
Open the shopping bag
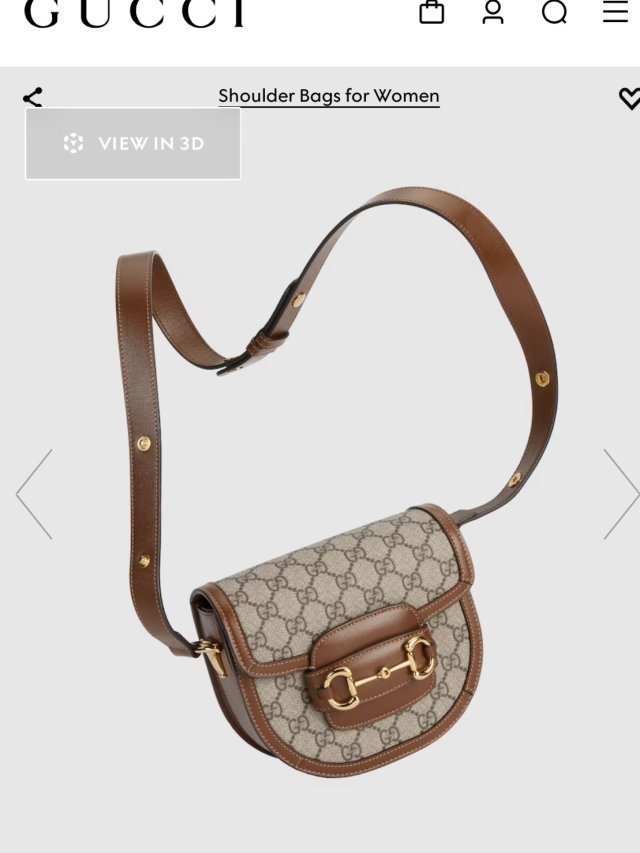(x=431, y=12)
